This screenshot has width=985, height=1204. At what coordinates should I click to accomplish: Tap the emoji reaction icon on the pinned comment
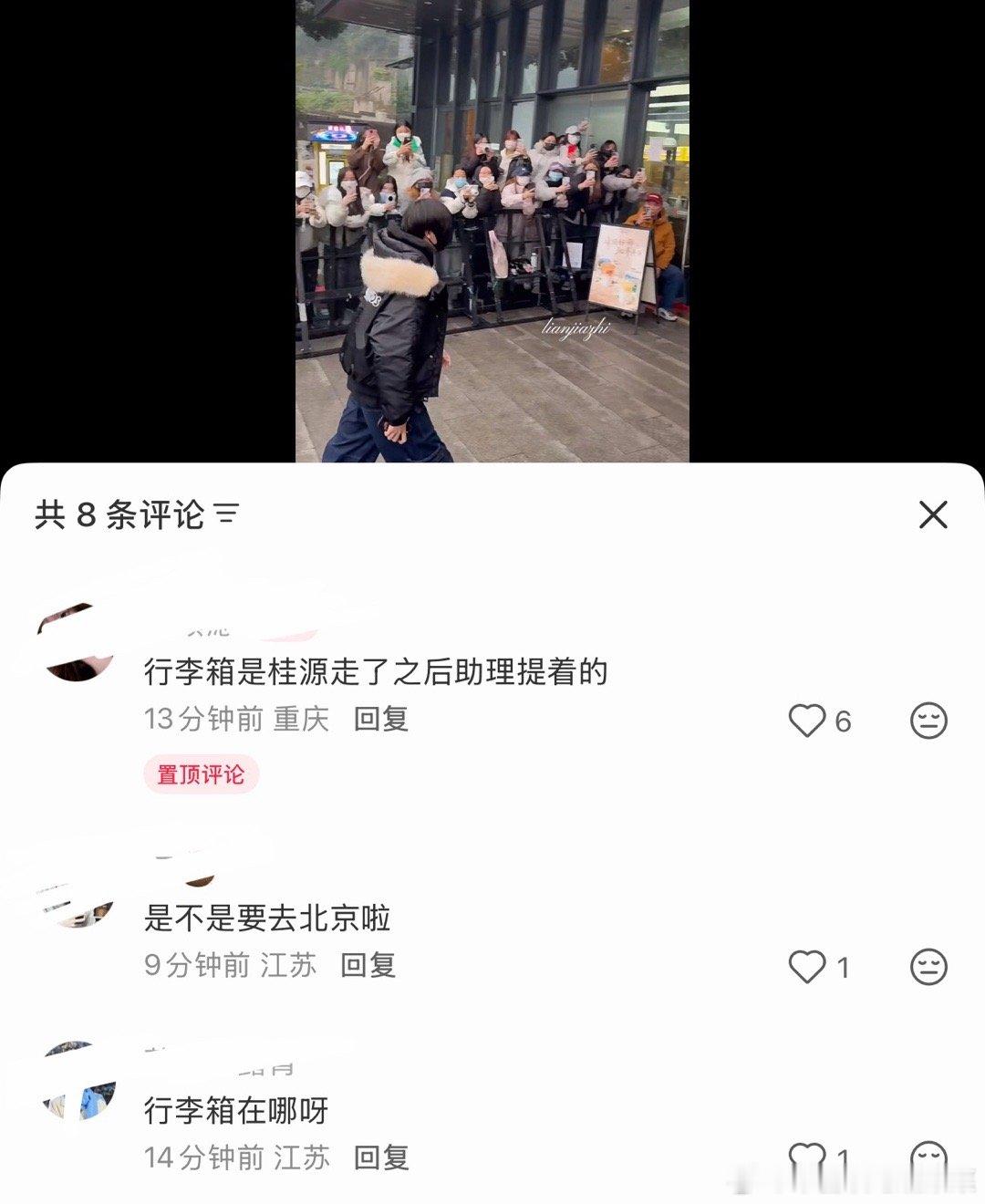click(928, 721)
